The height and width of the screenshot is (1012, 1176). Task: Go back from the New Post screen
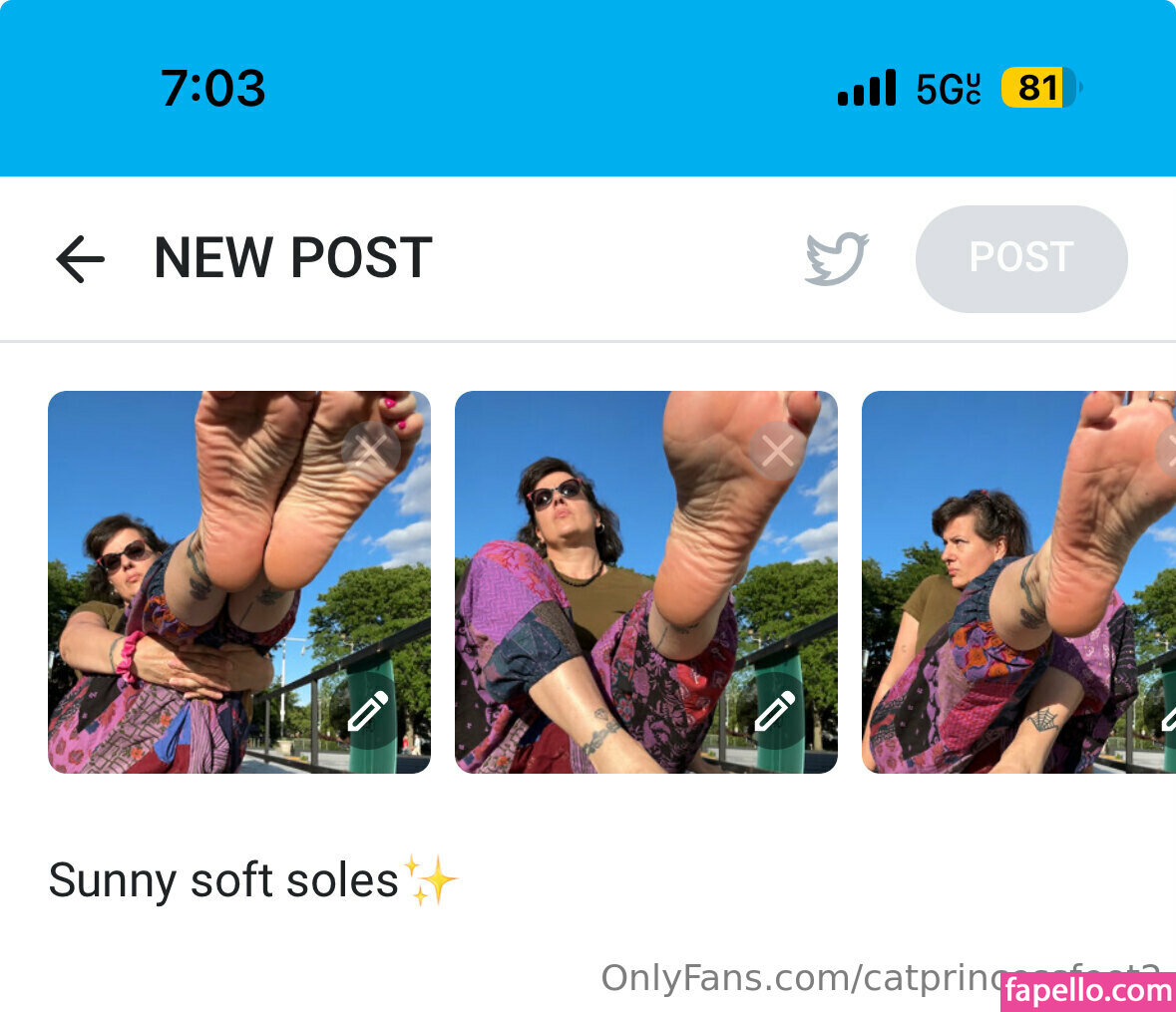pos(80,259)
